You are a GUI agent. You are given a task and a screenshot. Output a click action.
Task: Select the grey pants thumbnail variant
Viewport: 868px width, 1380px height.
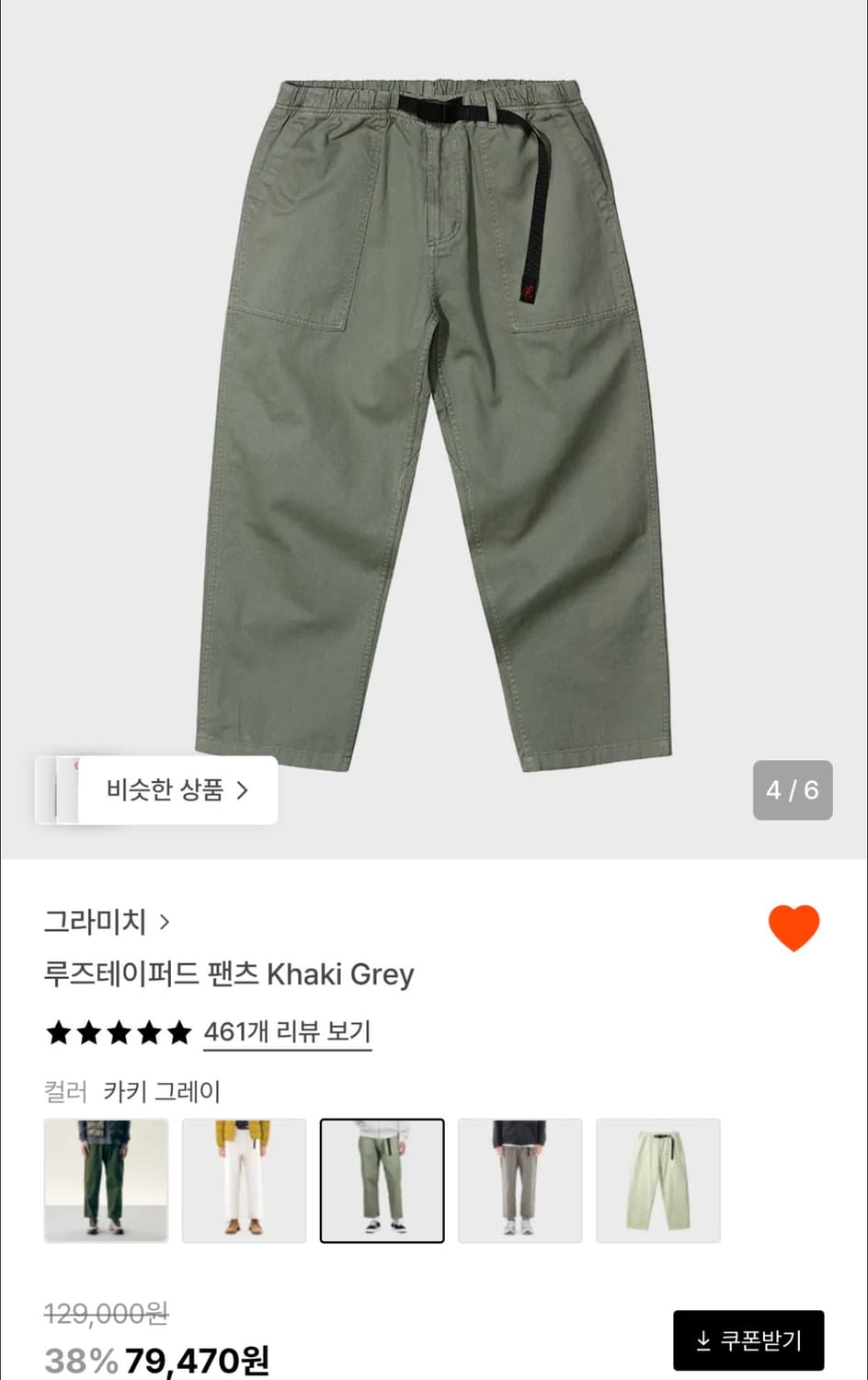520,1180
